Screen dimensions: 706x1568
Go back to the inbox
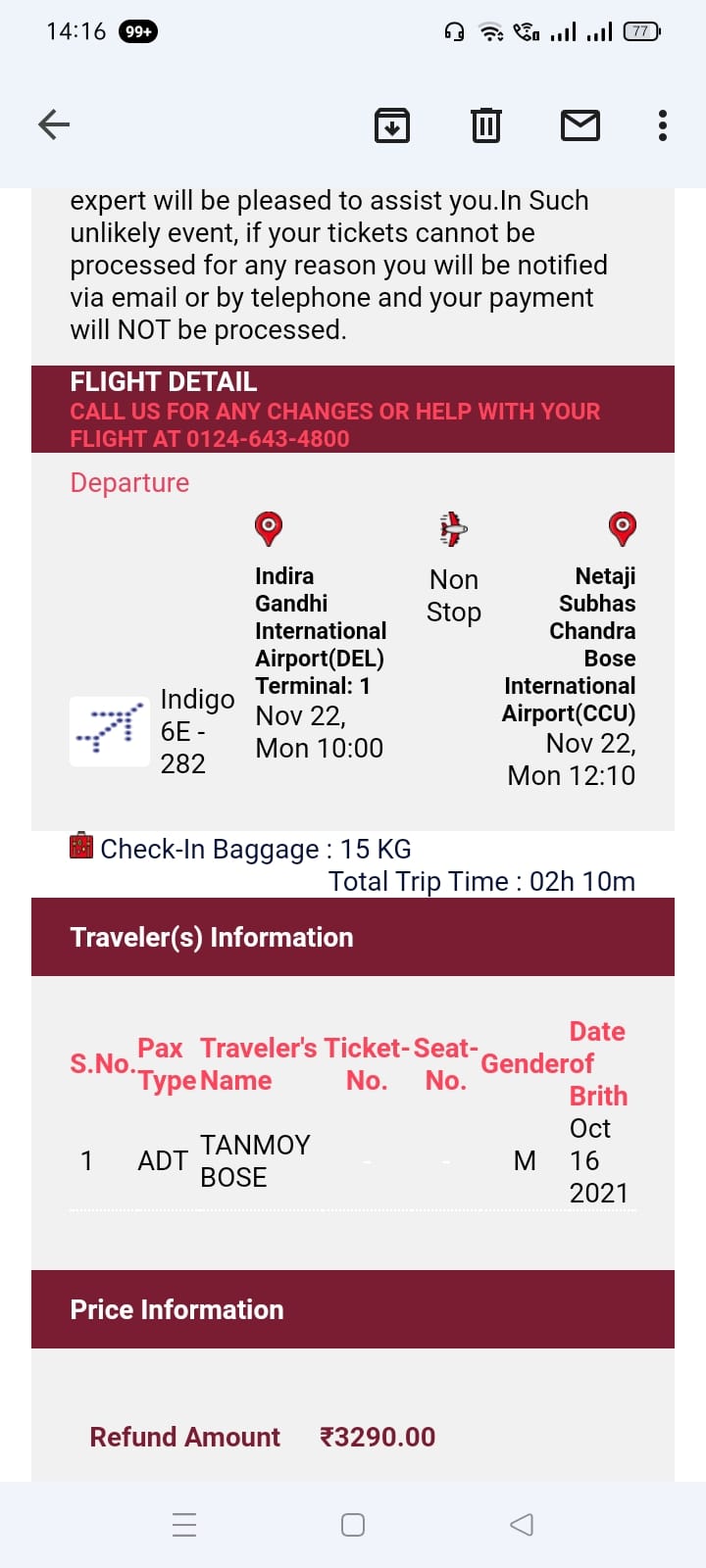54,124
